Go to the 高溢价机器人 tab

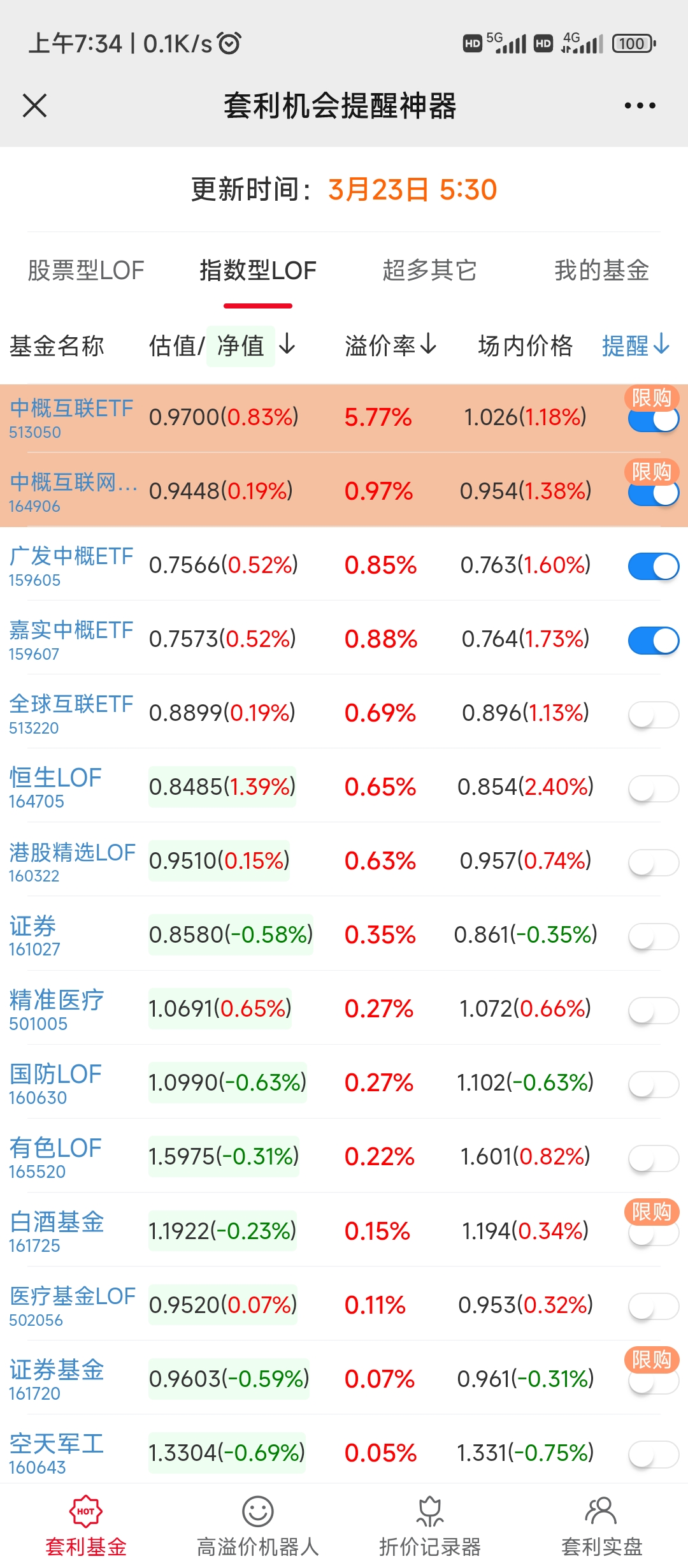point(257,1527)
